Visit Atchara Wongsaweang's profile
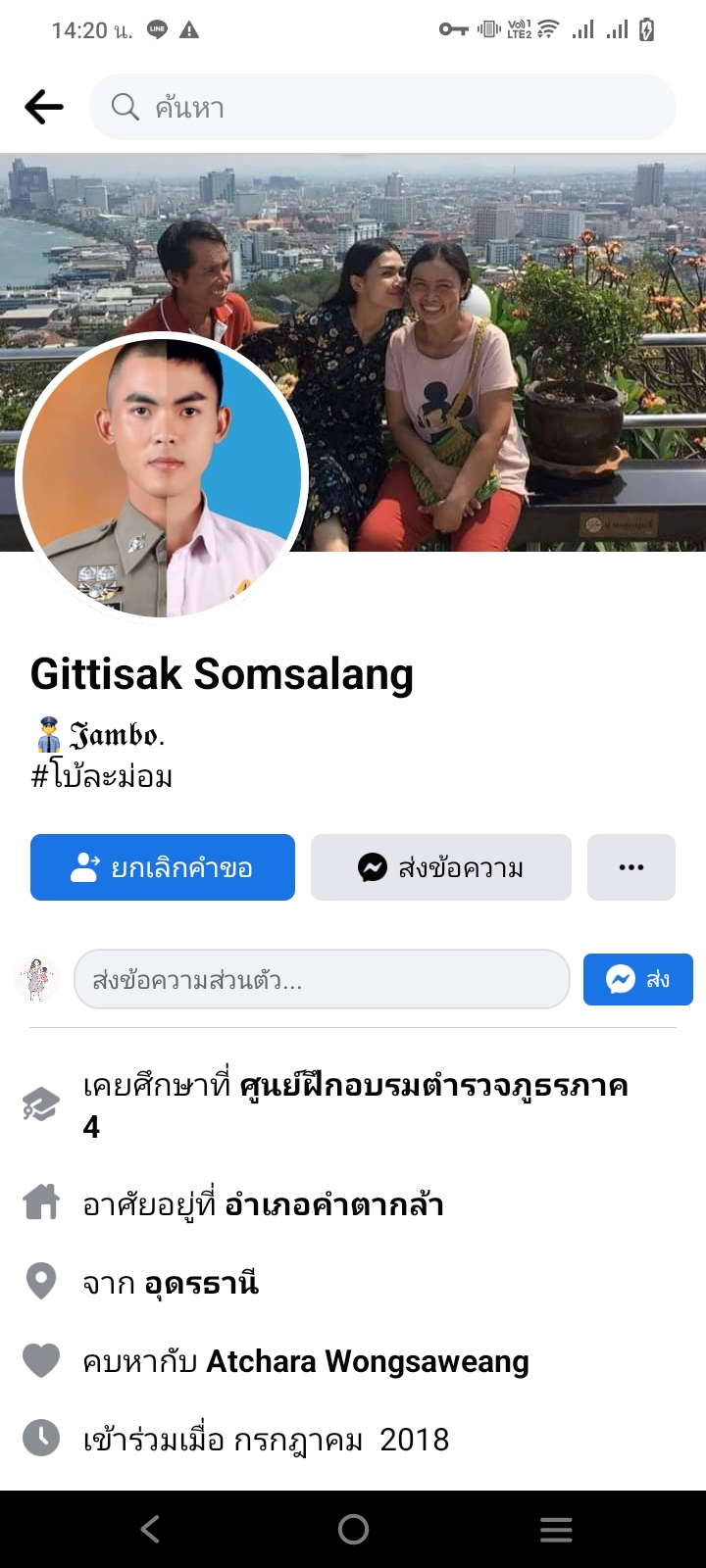The width and height of the screenshot is (706, 1568). (x=368, y=1361)
